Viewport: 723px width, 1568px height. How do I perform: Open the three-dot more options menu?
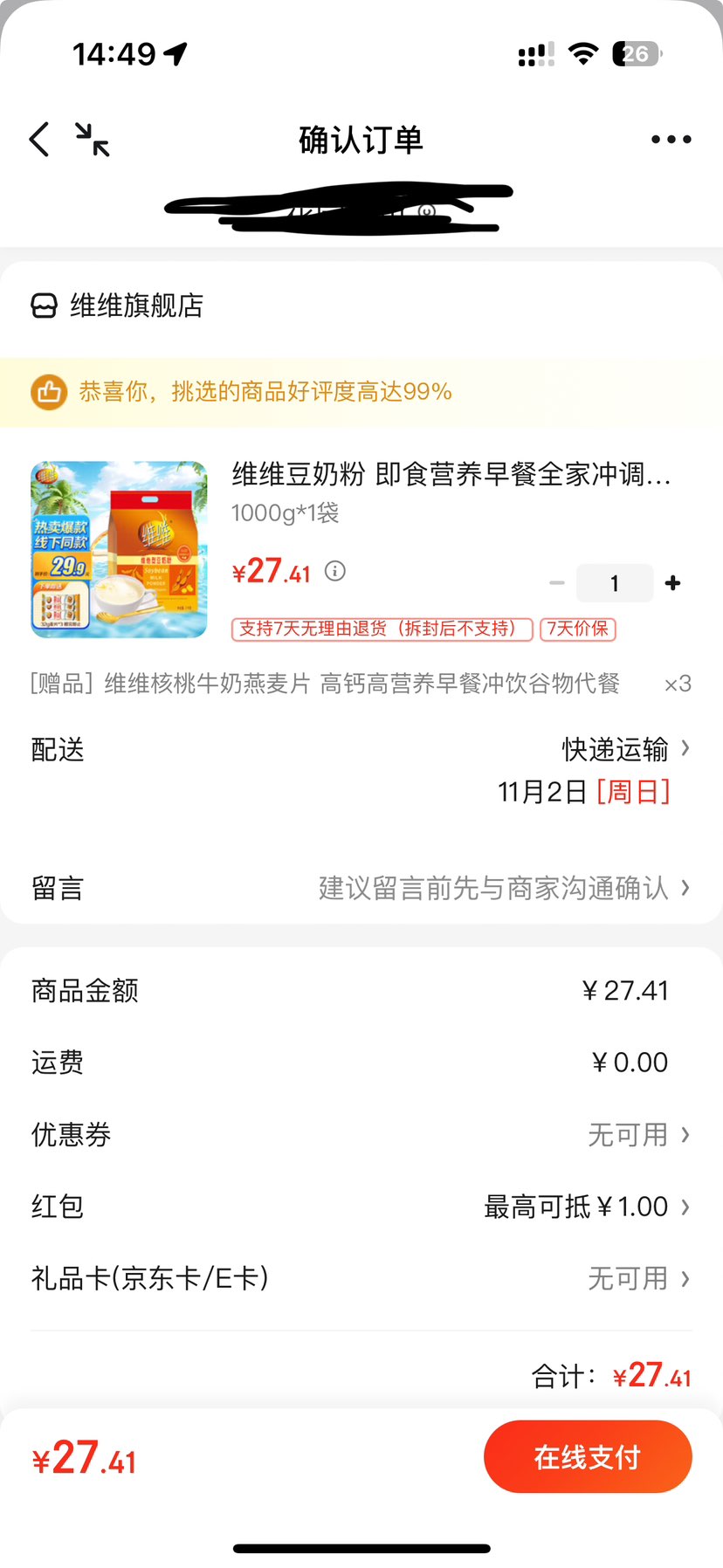point(670,139)
